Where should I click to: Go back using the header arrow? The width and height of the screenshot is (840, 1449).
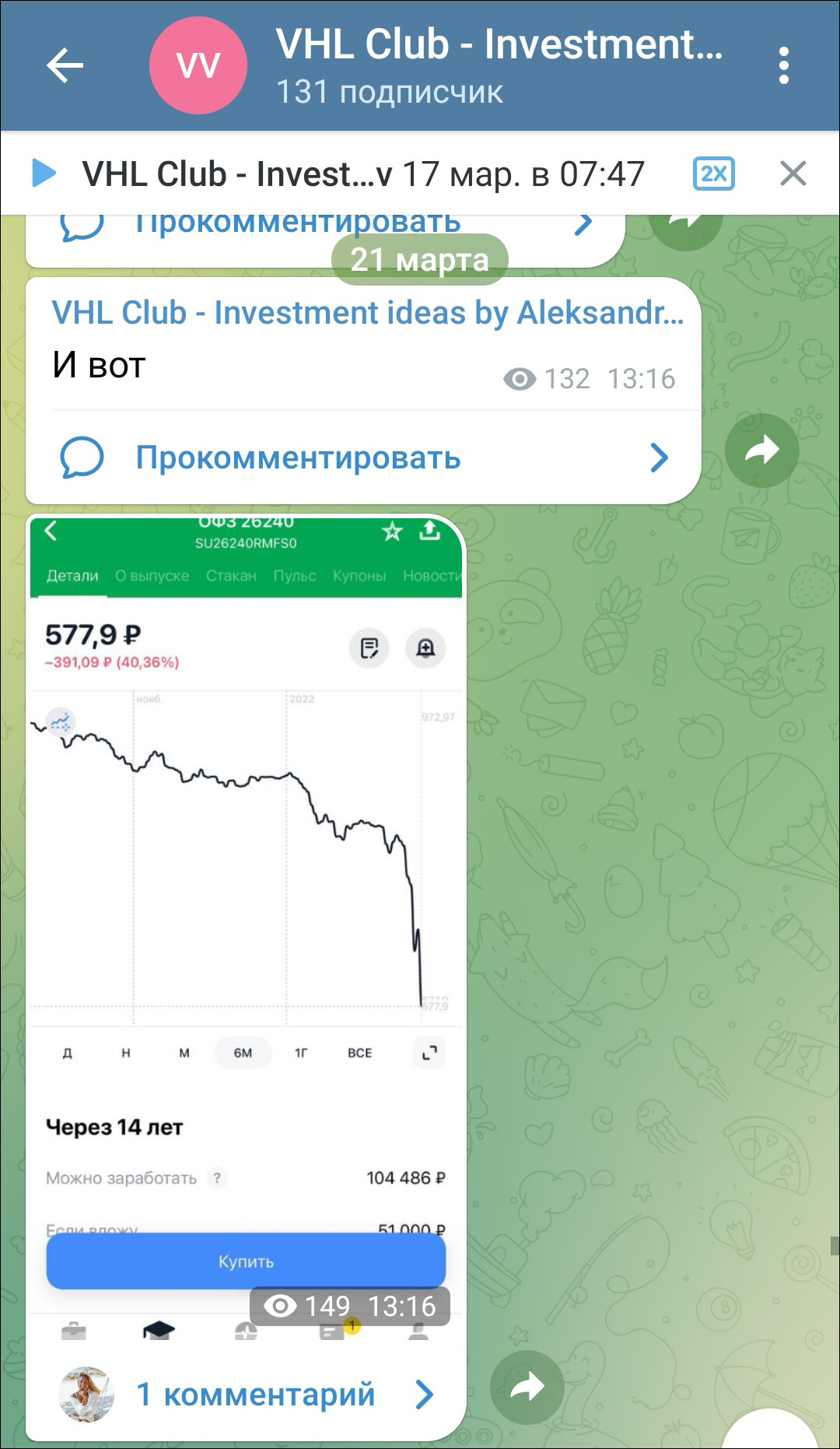65,65
